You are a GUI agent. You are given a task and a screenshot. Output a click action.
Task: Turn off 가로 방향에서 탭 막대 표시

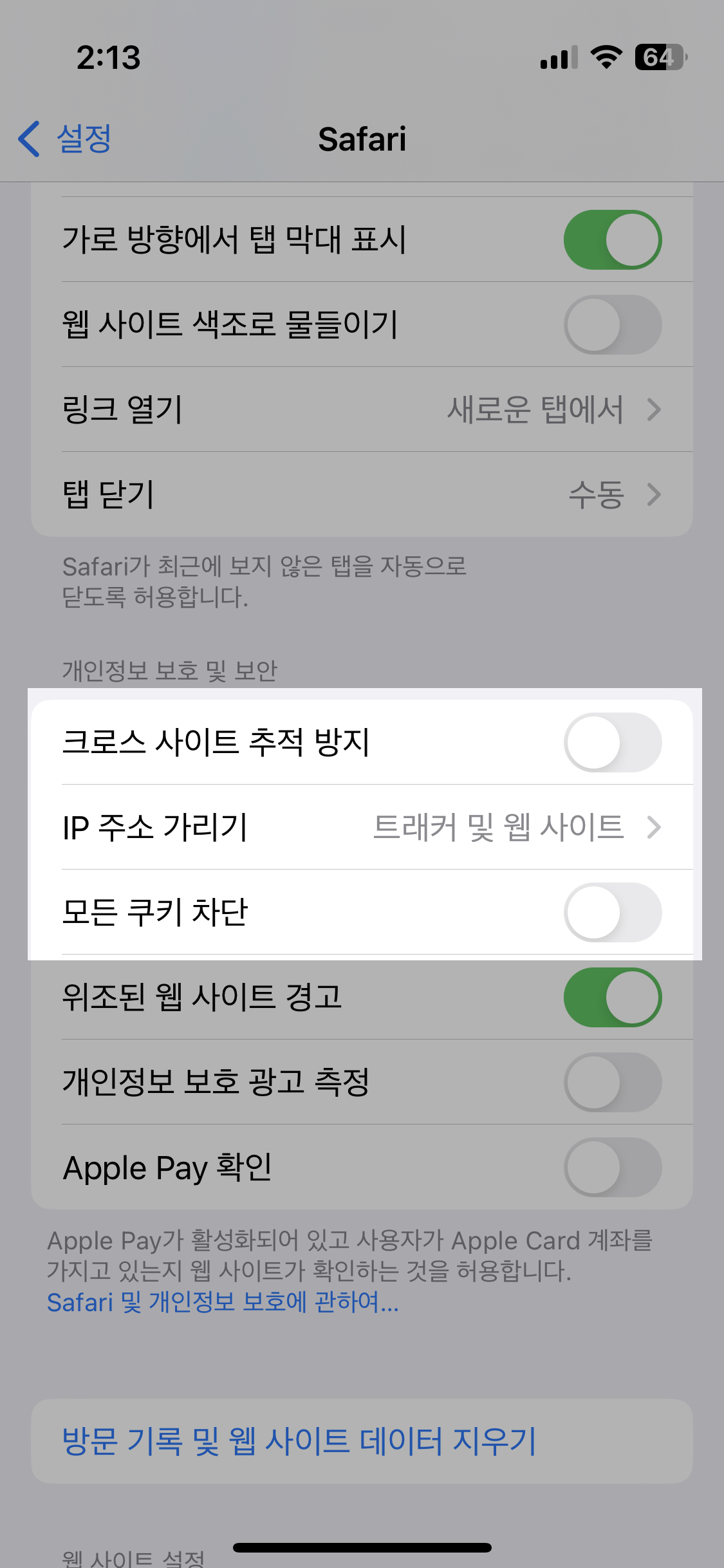pyautogui.click(x=612, y=240)
